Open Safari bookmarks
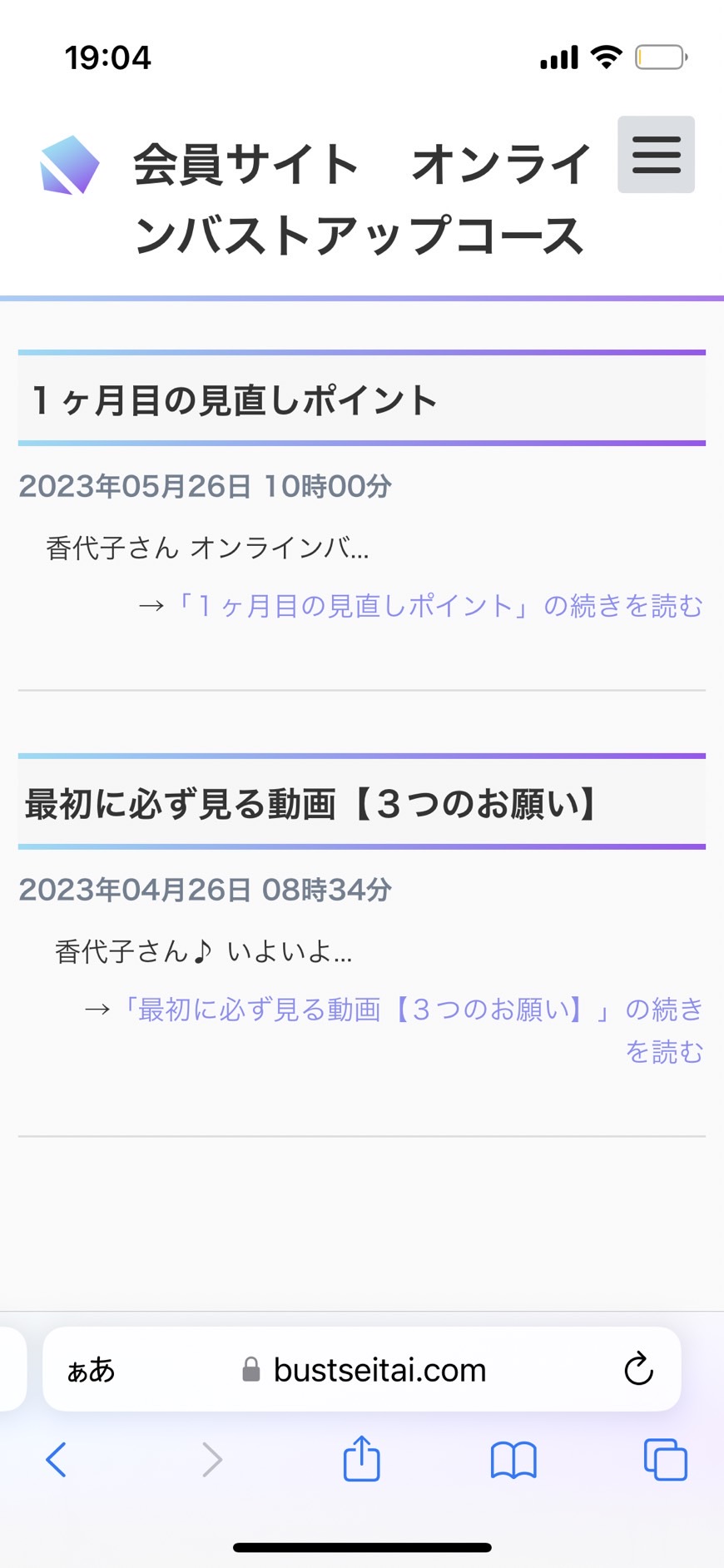The image size is (724, 1568). [513, 1460]
